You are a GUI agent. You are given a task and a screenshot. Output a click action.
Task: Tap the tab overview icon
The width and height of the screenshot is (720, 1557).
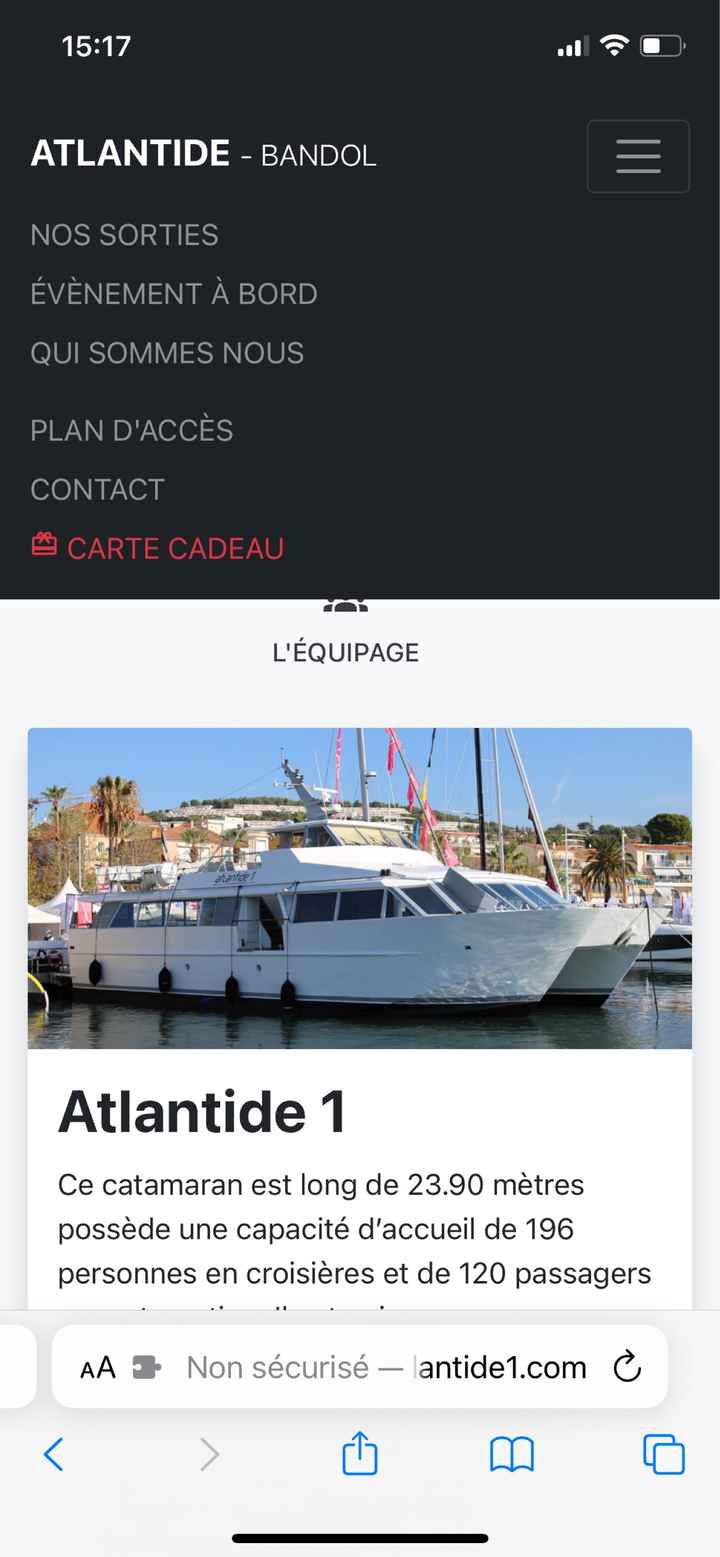click(662, 1455)
